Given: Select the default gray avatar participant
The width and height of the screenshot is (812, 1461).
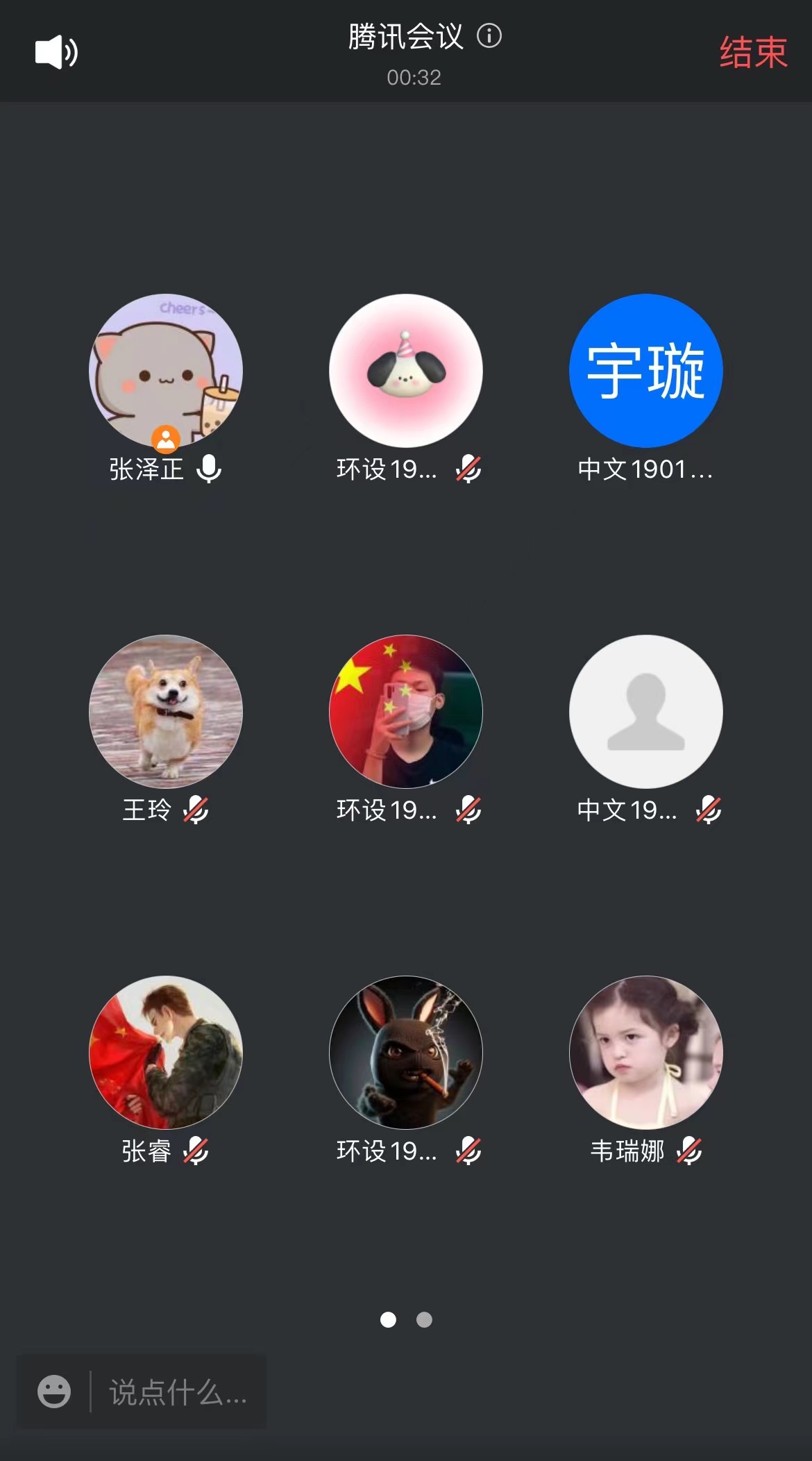Looking at the screenshot, I should (x=645, y=712).
